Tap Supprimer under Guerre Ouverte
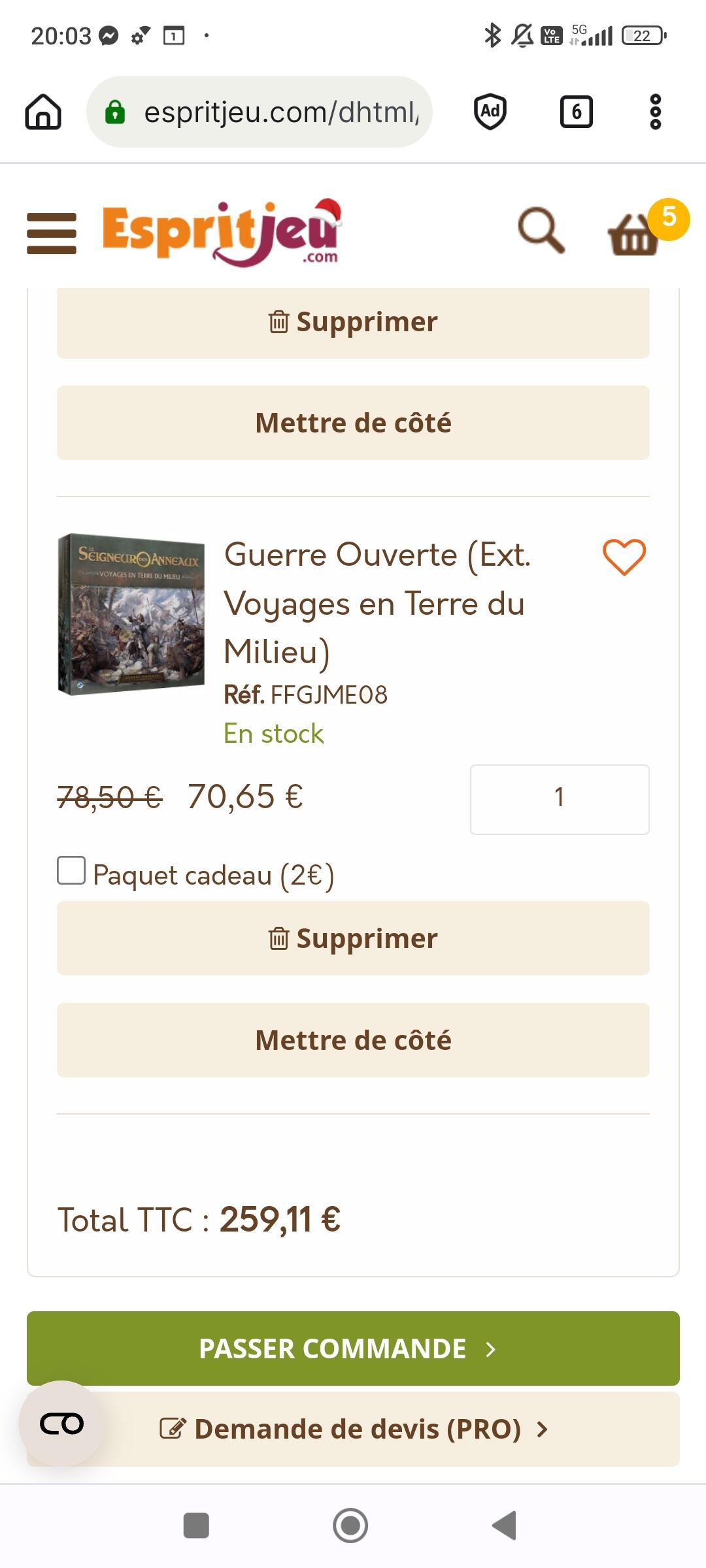 353,938
